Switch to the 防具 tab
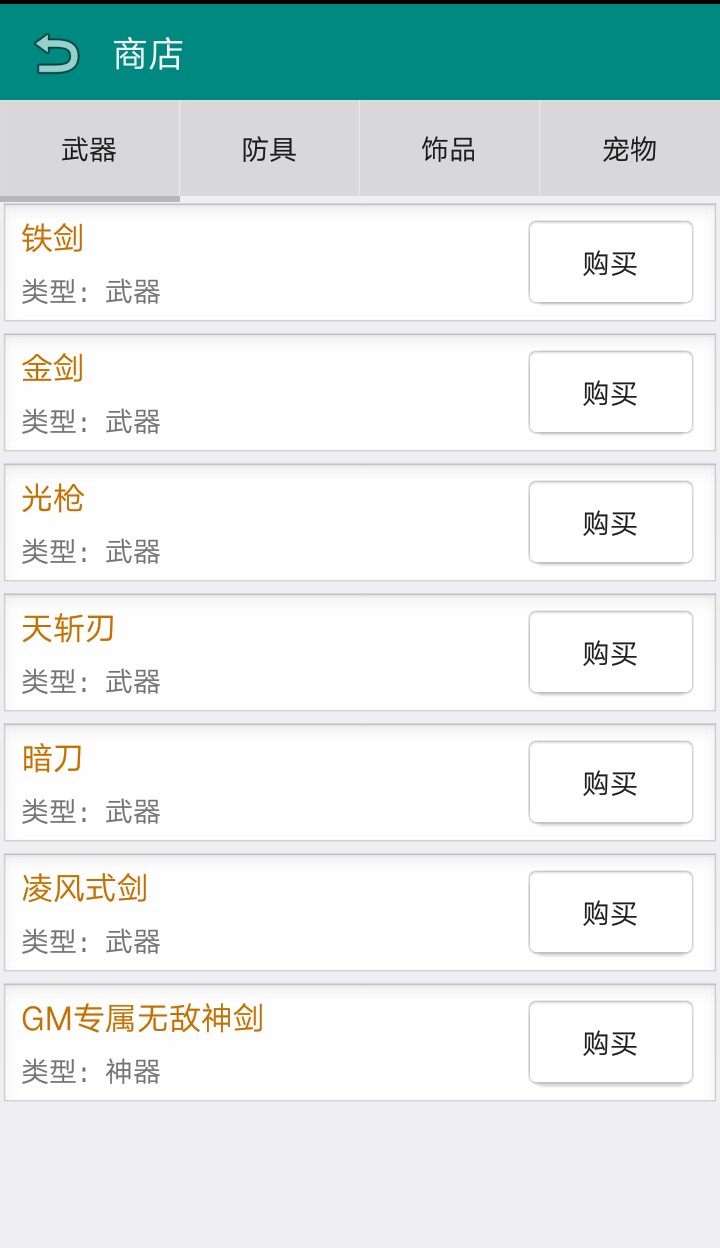This screenshot has height=1248, width=720. [x=268, y=148]
